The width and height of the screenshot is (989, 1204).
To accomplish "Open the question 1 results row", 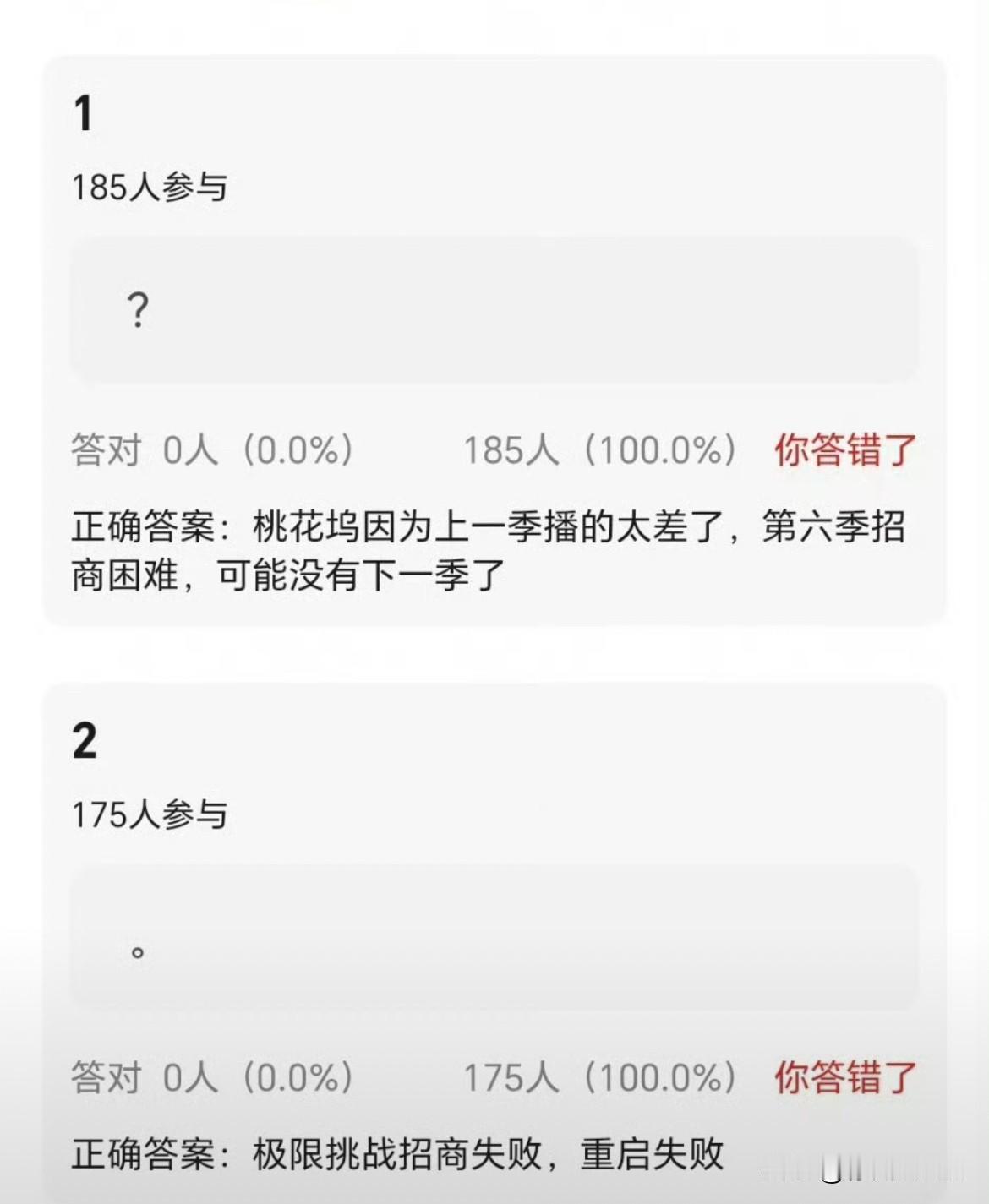I will point(494,450).
